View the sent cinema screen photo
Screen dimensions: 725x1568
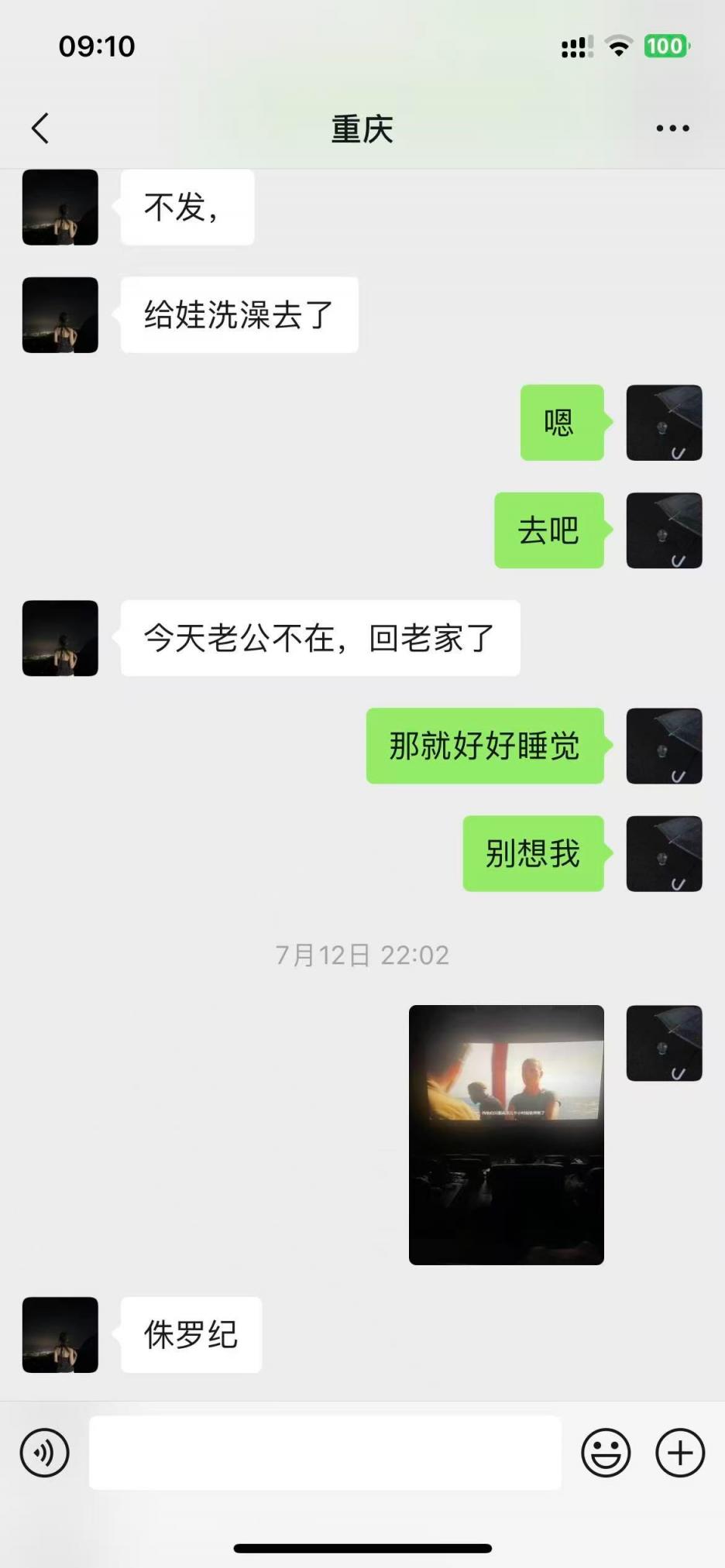point(507,1134)
